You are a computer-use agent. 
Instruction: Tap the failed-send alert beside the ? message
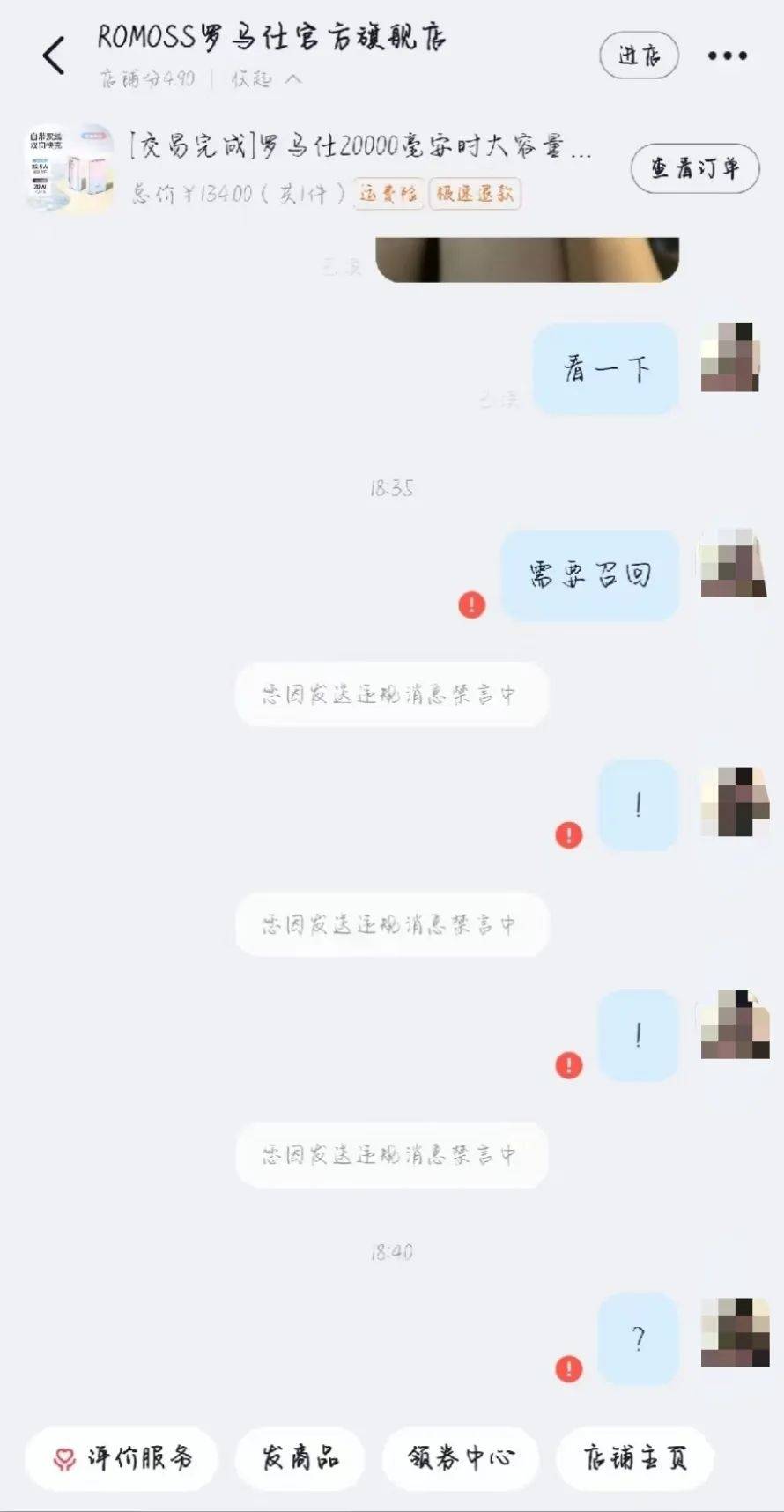point(569,1368)
